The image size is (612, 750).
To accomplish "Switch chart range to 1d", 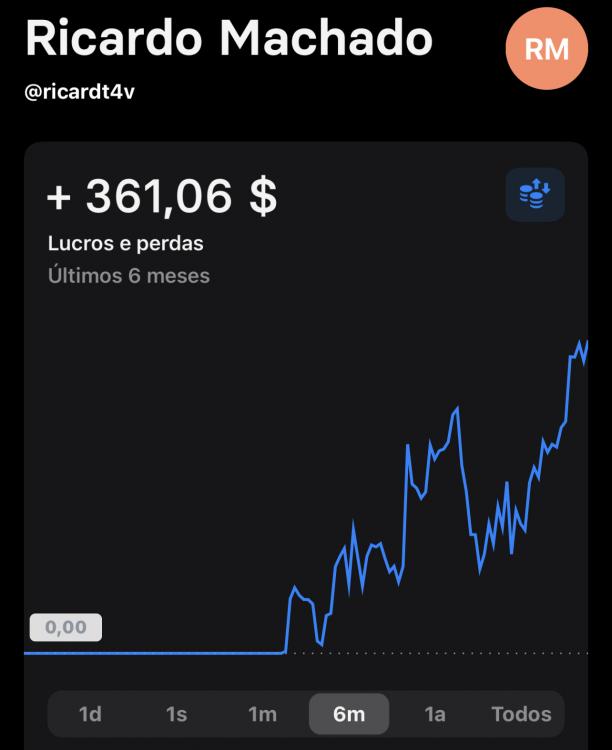I will 90,714.
